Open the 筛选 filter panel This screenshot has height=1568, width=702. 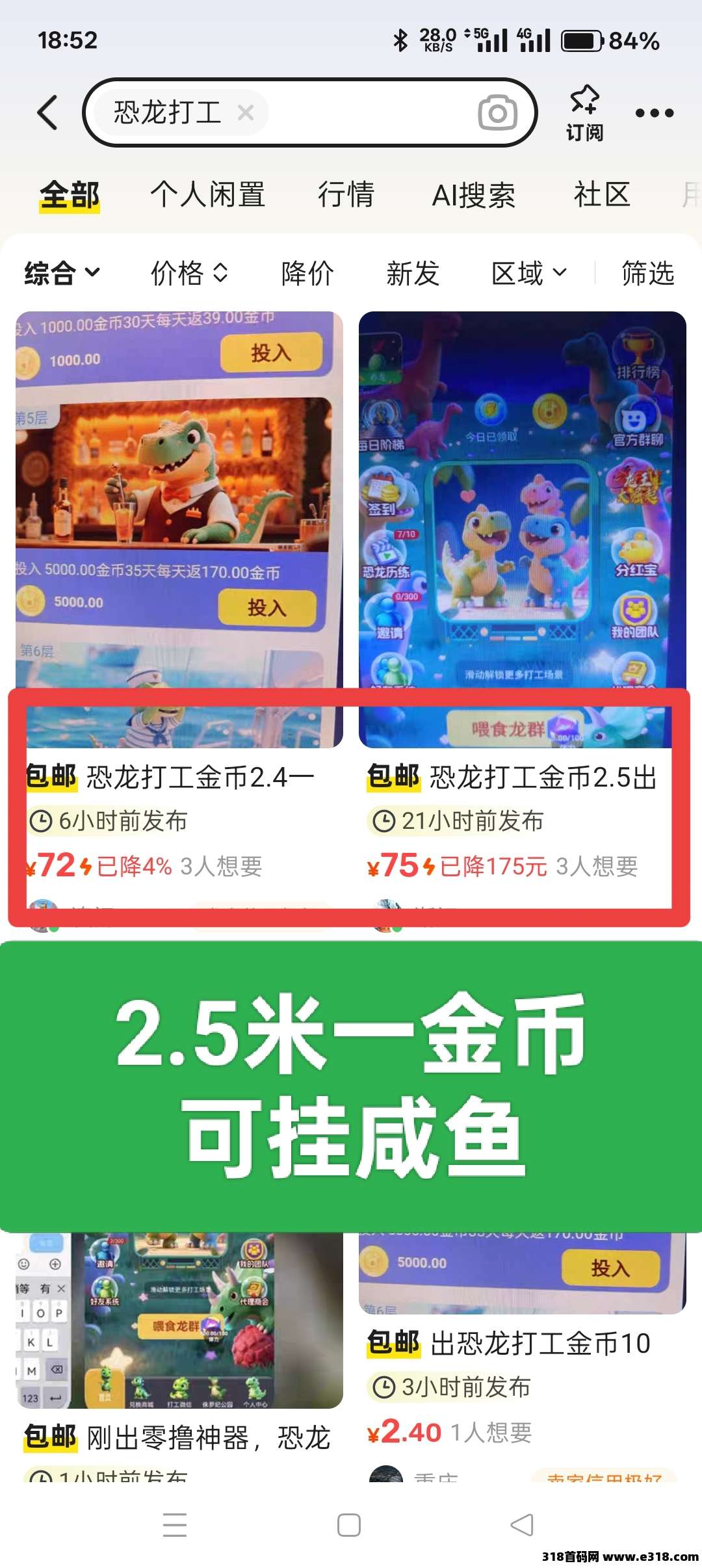[647, 273]
